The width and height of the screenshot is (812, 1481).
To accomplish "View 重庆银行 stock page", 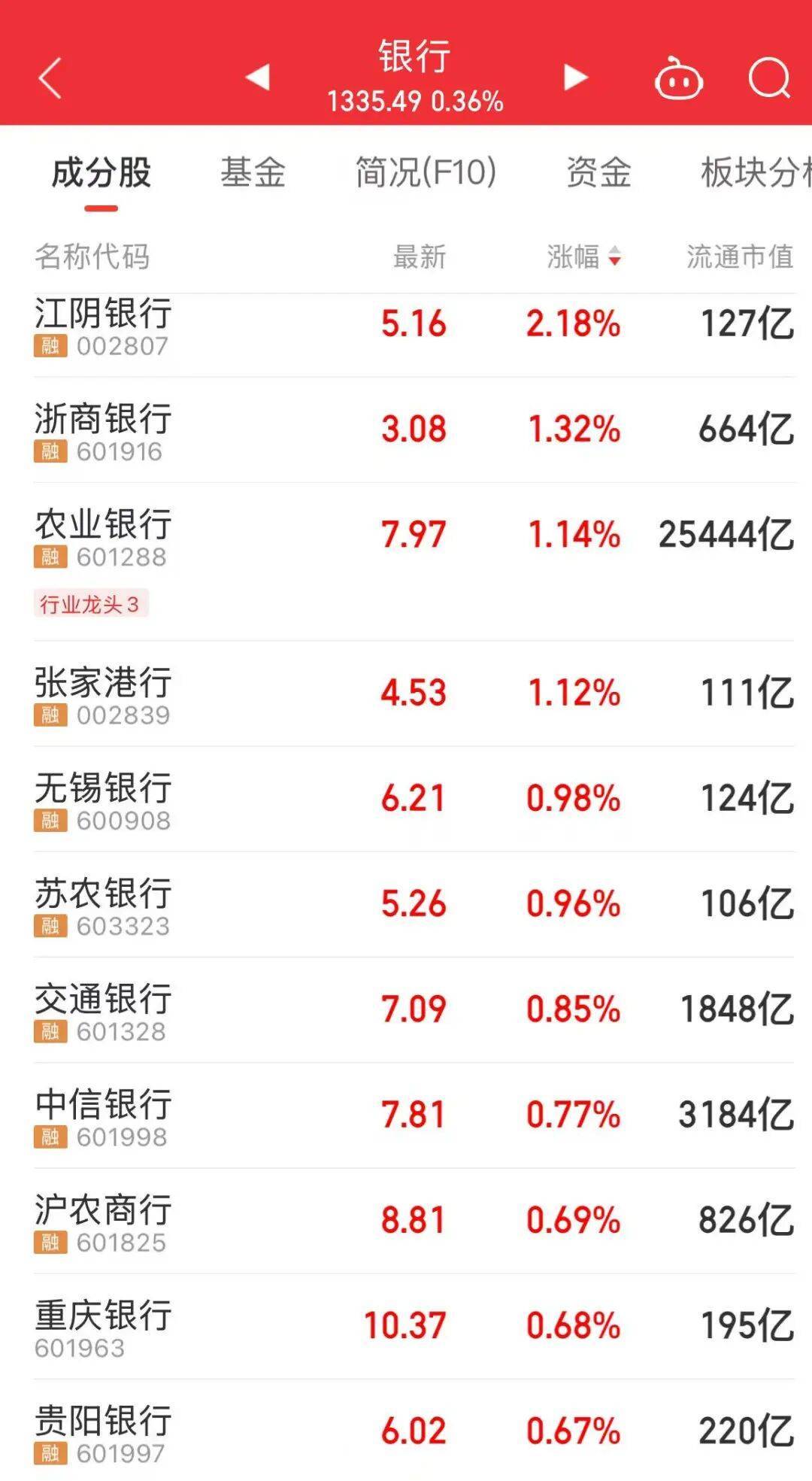I will click(x=103, y=1327).
